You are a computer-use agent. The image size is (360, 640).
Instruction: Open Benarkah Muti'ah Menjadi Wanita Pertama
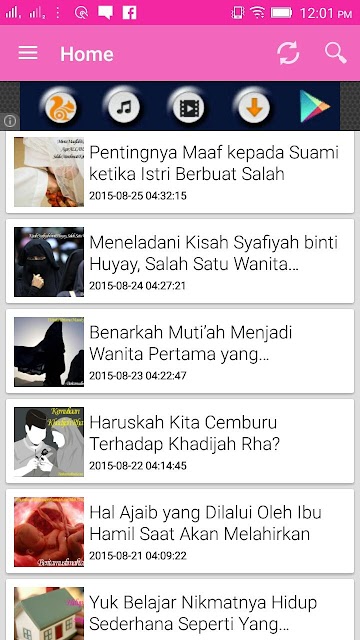coord(180,351)
